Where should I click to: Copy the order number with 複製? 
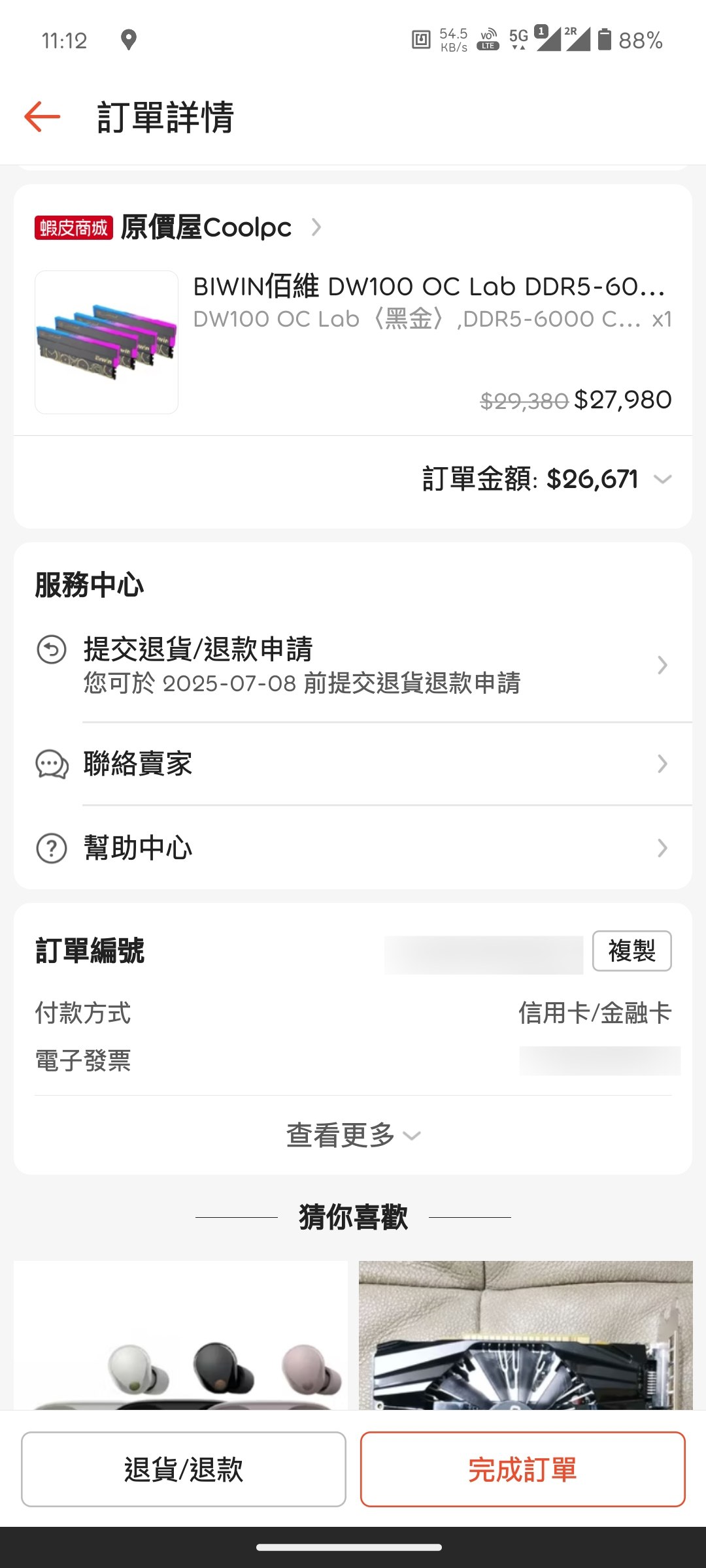[631, 951]
